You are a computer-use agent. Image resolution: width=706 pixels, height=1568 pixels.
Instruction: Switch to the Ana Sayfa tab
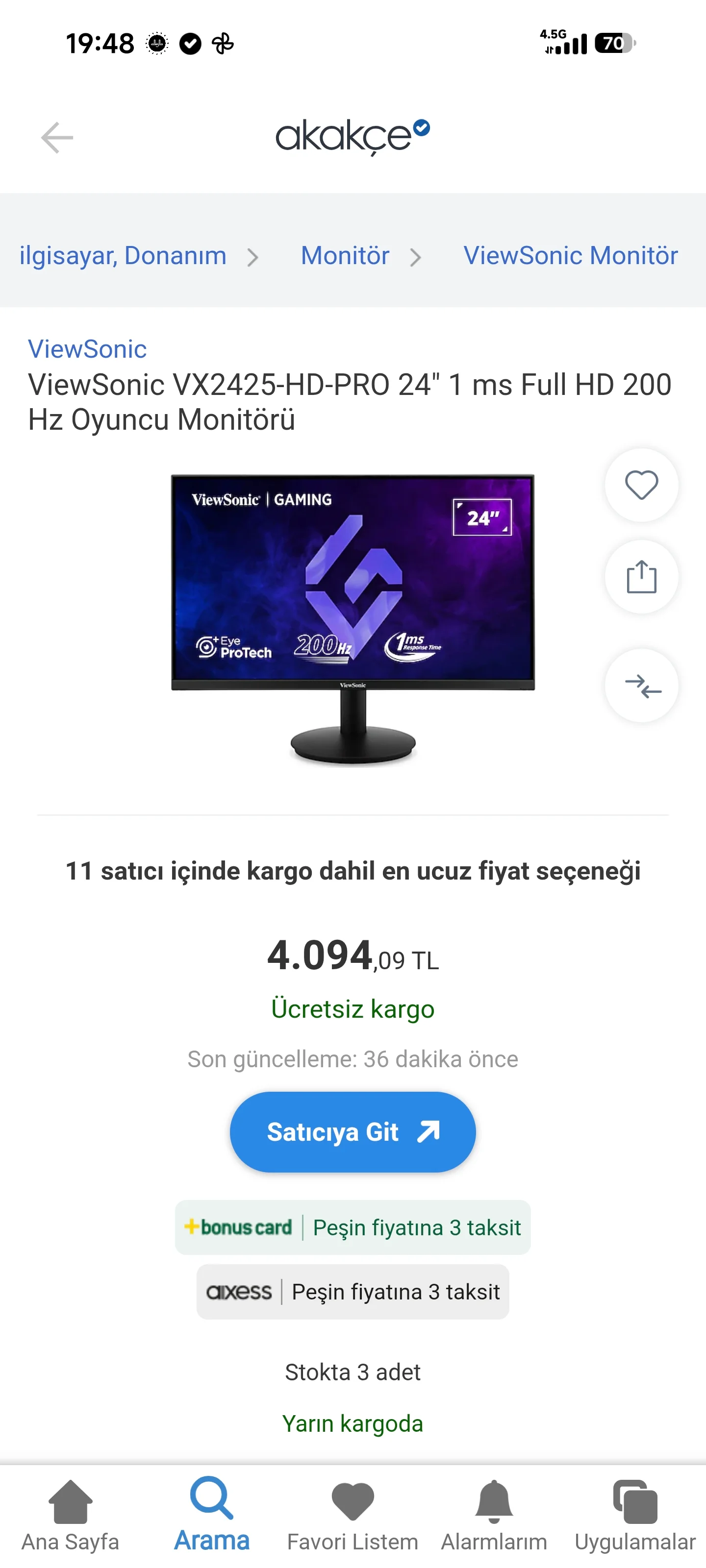point(70,1516)
